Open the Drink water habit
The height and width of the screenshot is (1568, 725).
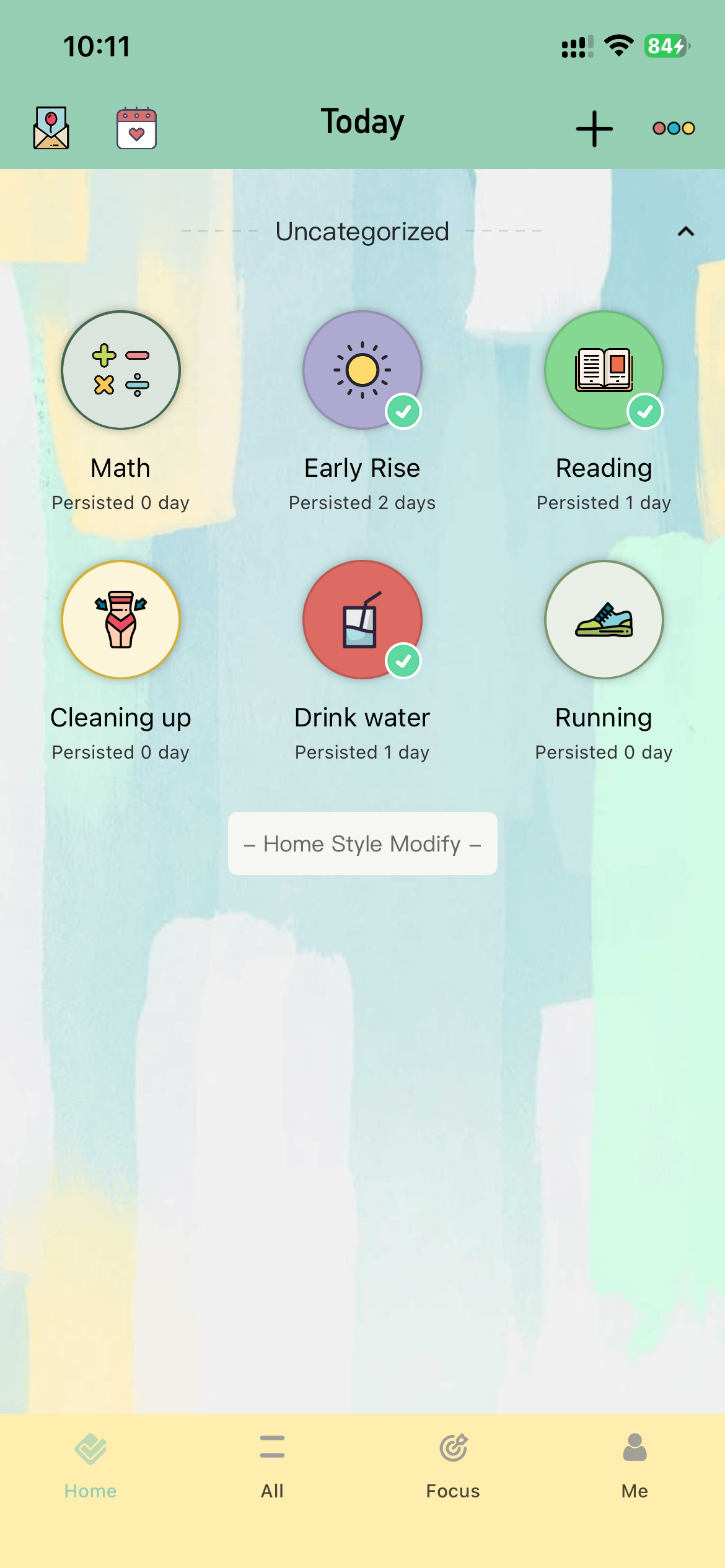point(362,620)
